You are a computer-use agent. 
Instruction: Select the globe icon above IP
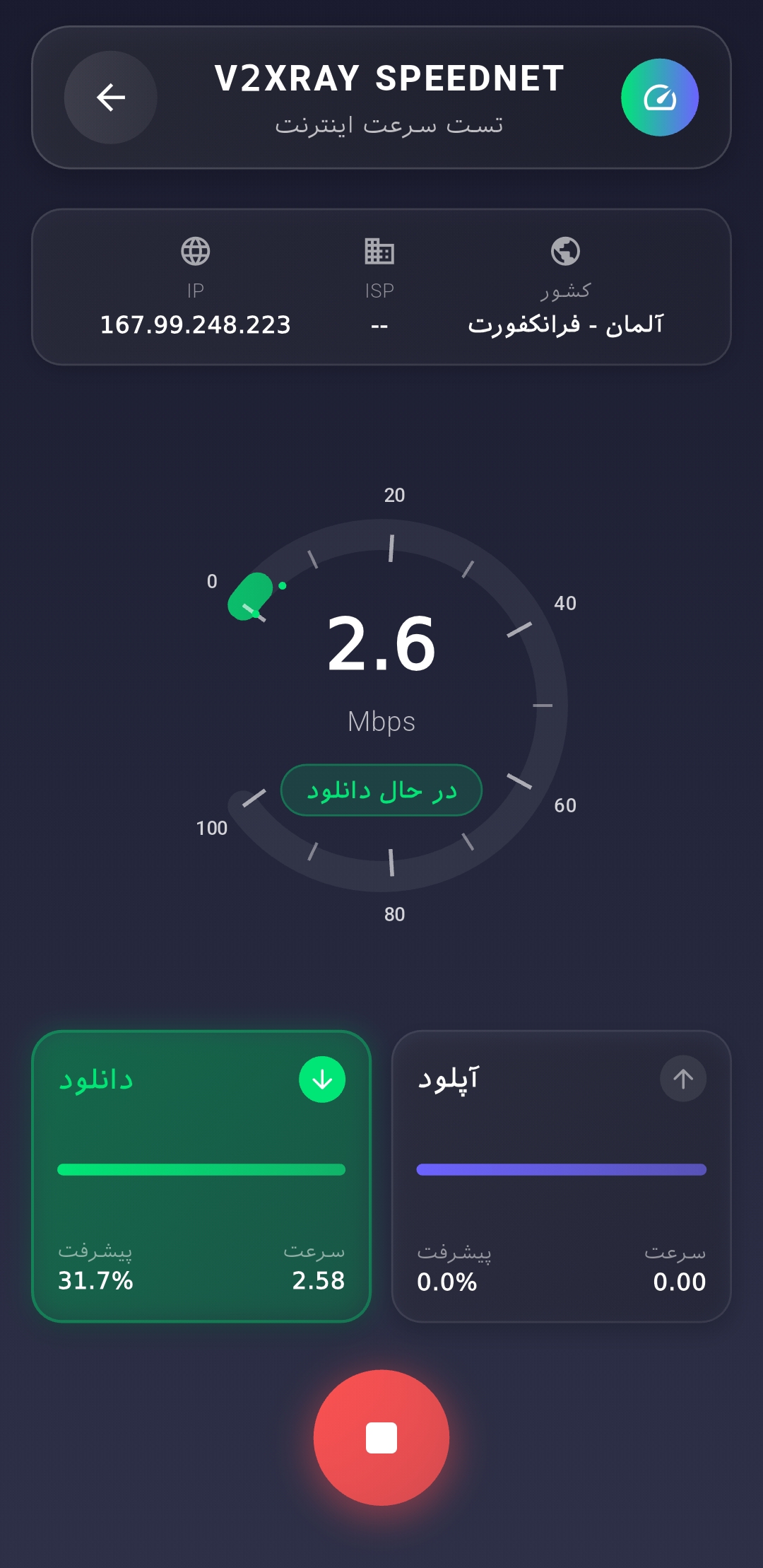tap(196, 250)
